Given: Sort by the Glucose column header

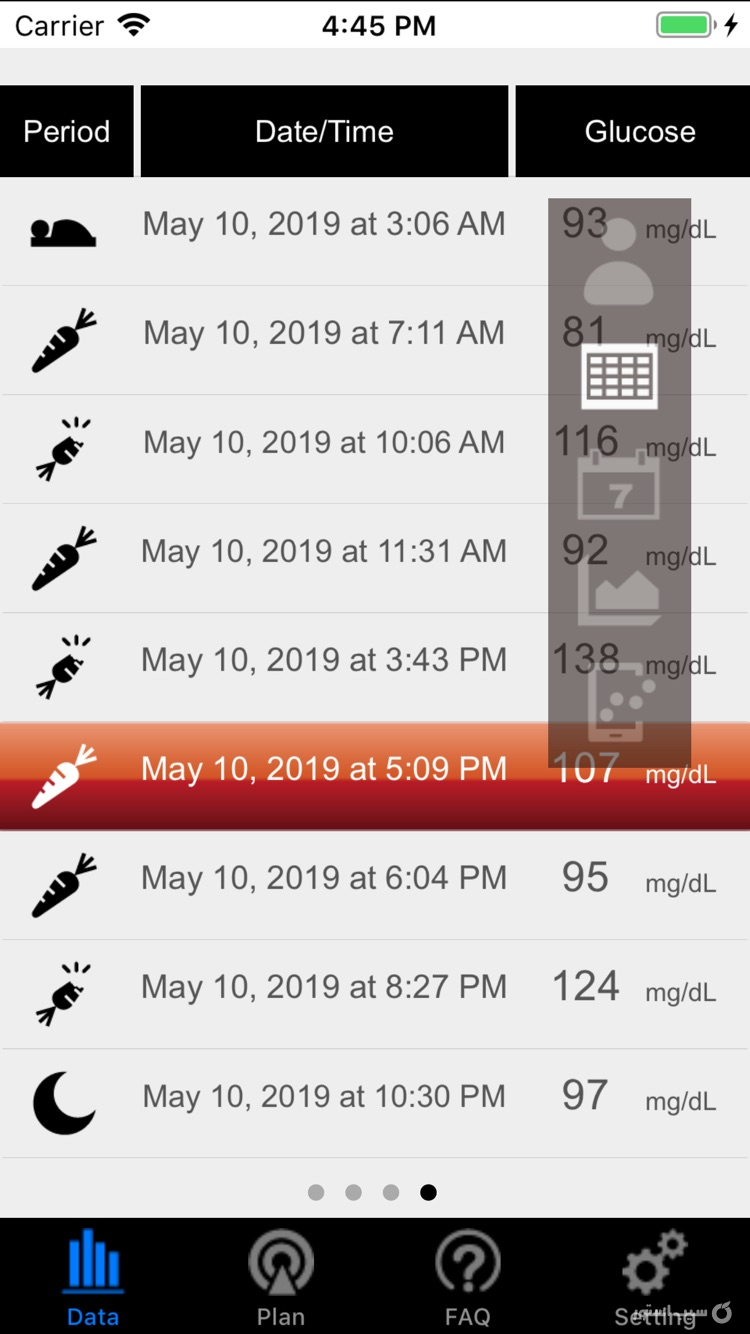Looking at the screenshot, I should [641, 131].
